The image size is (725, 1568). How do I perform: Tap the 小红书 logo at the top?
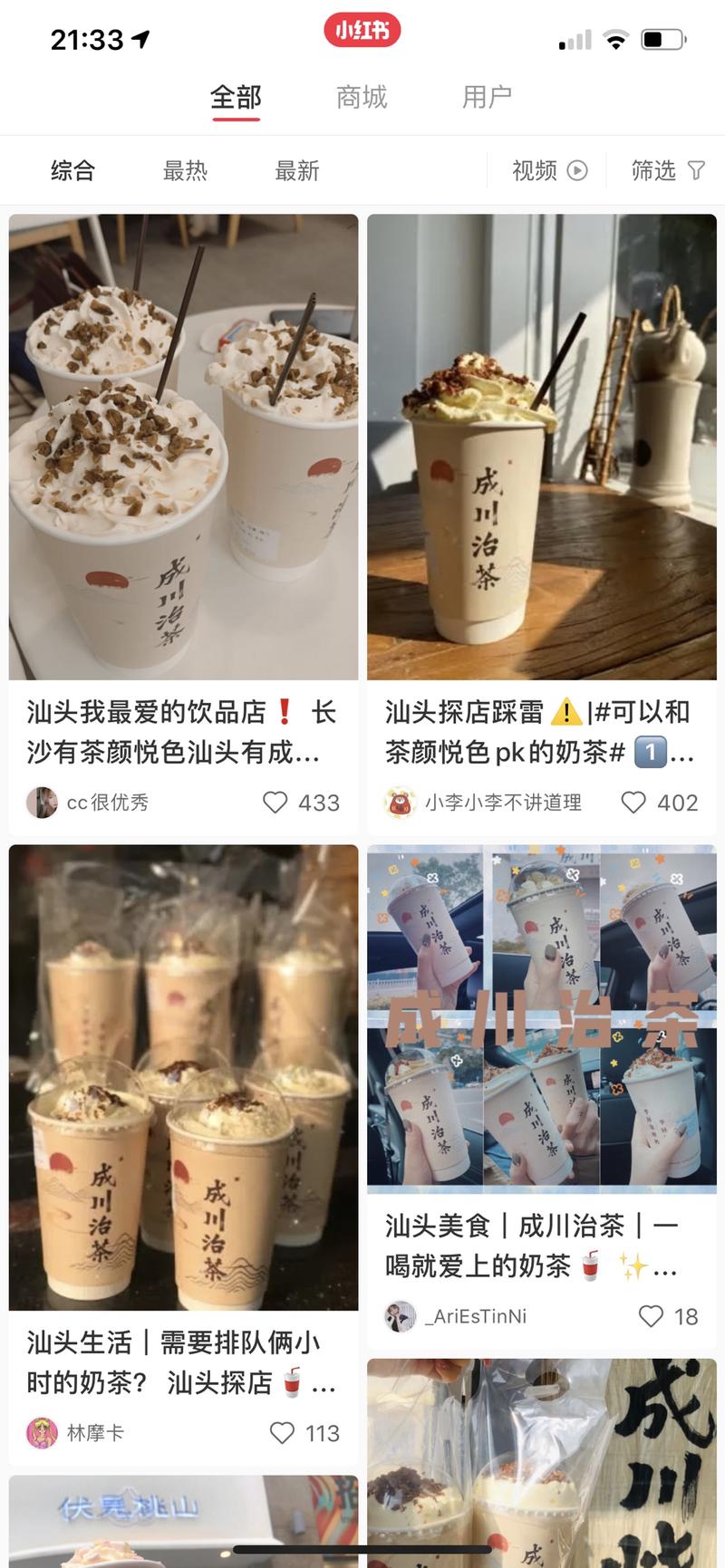point(362,30)
